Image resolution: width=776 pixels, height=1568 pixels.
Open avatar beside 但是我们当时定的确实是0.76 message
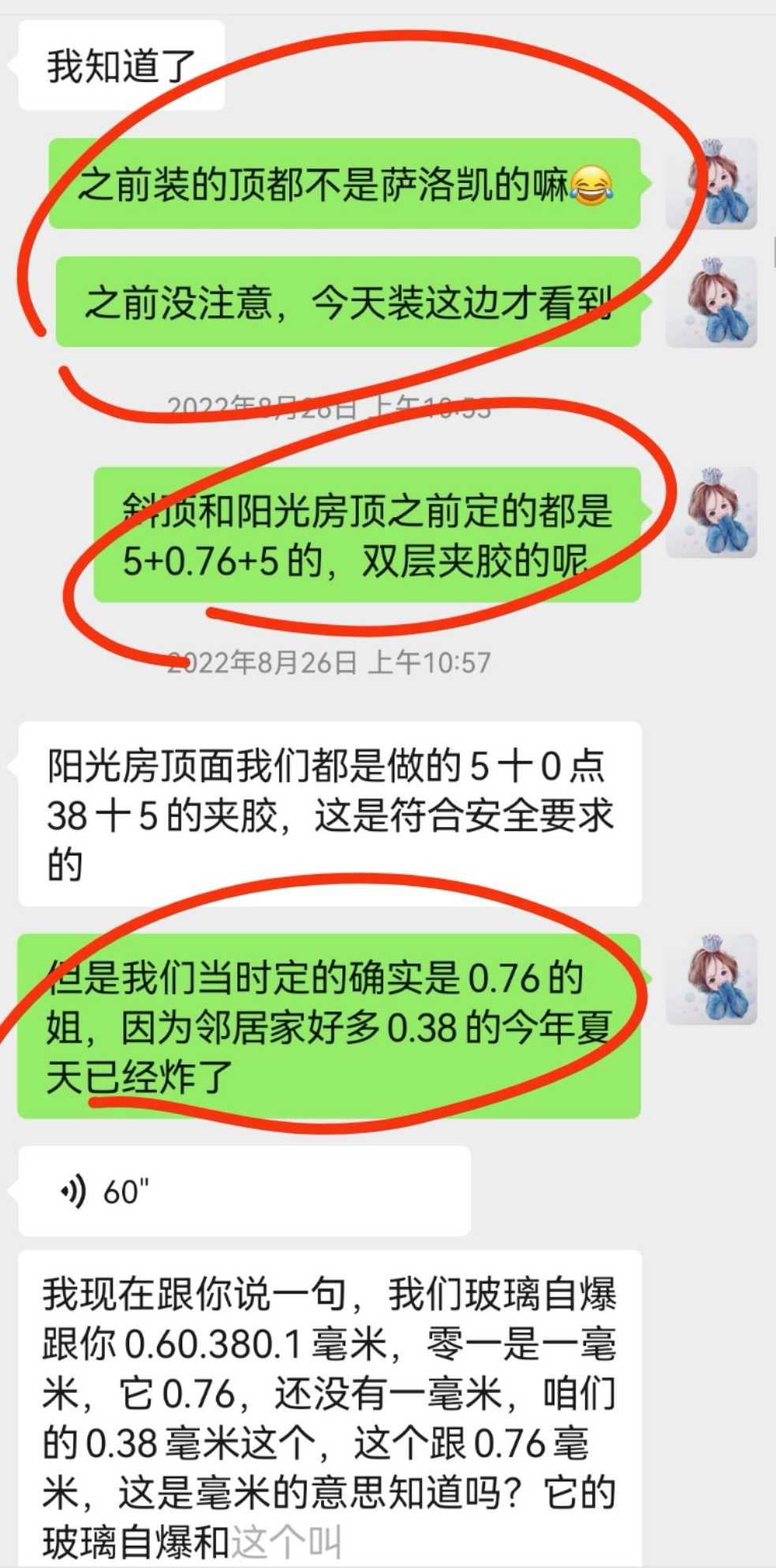click(711, 979)
